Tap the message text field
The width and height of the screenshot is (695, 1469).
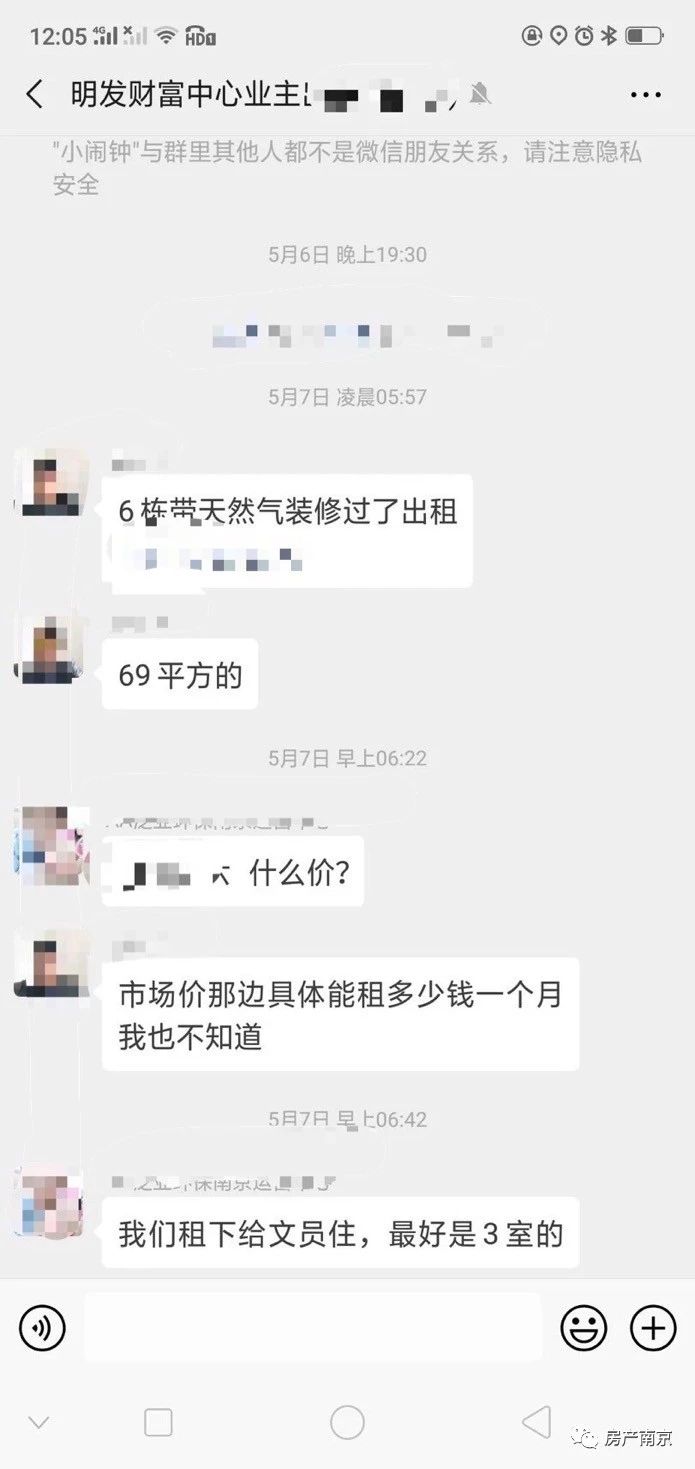point(312,1328)
